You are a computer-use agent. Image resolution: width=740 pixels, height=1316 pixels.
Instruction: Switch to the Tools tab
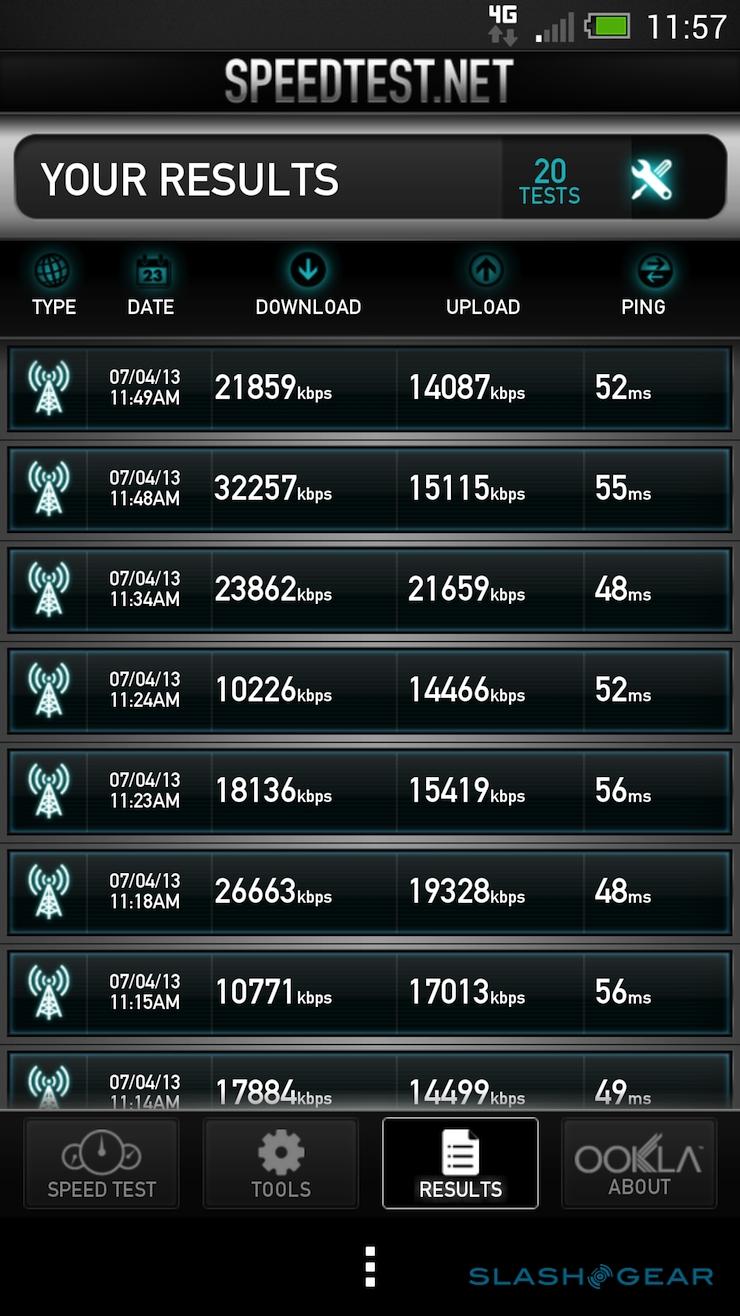click(x=281, y=1164)
